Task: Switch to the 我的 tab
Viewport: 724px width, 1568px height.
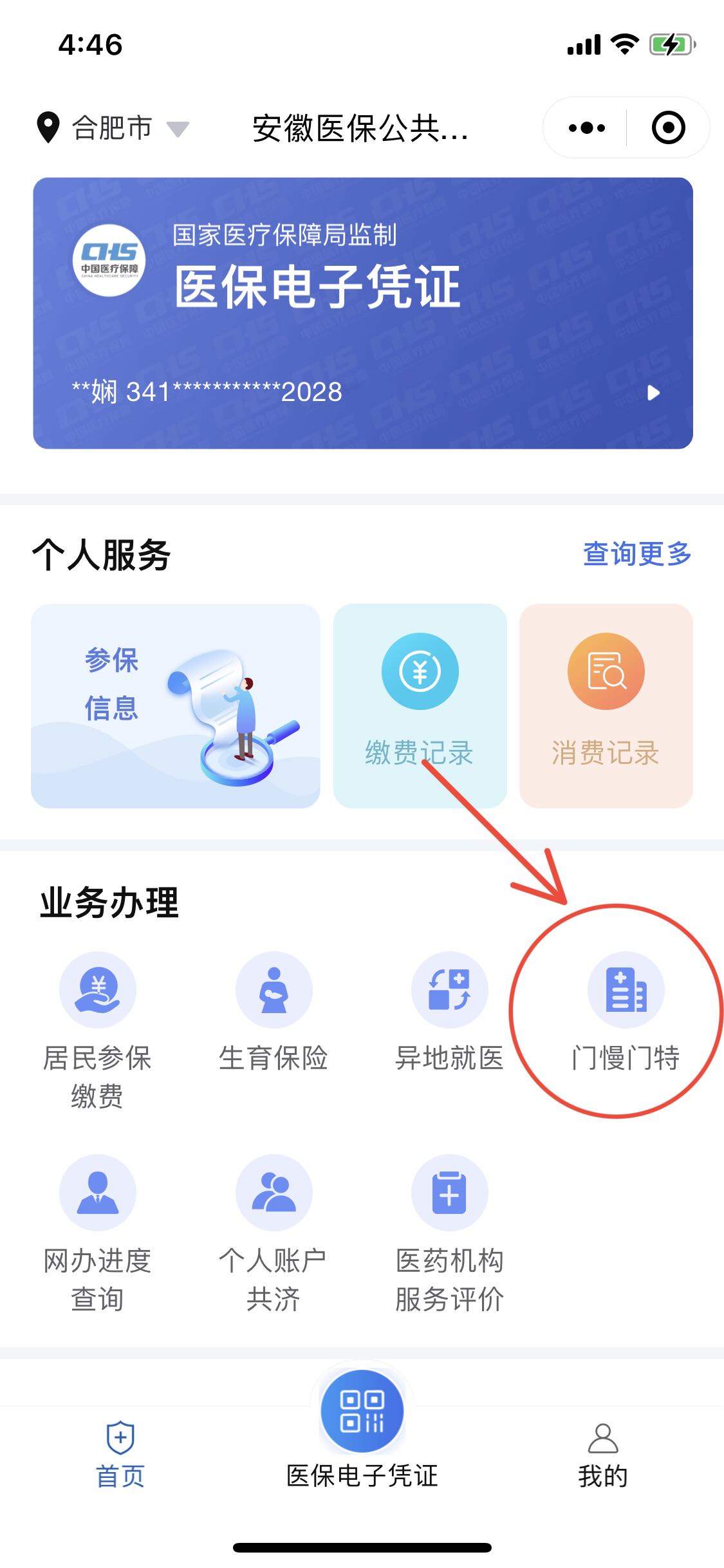Action: pyautogui.click(x=603, y=1456)
